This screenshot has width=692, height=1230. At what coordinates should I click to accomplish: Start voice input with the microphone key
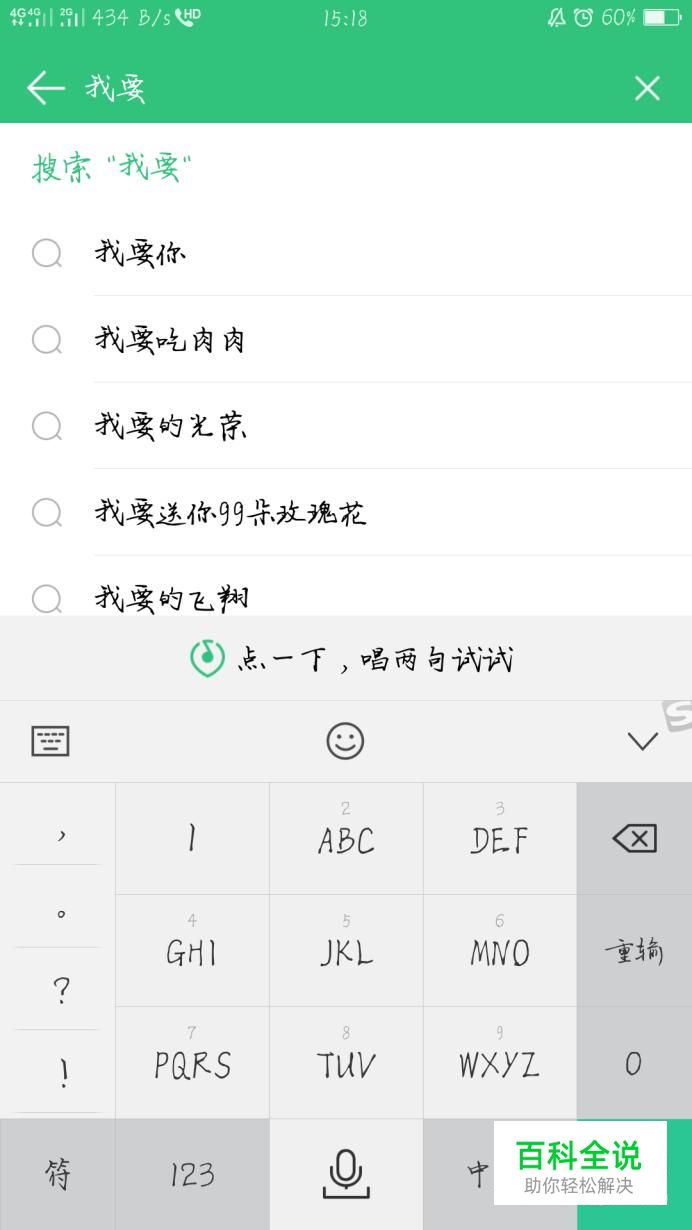tap(346, 1174)
